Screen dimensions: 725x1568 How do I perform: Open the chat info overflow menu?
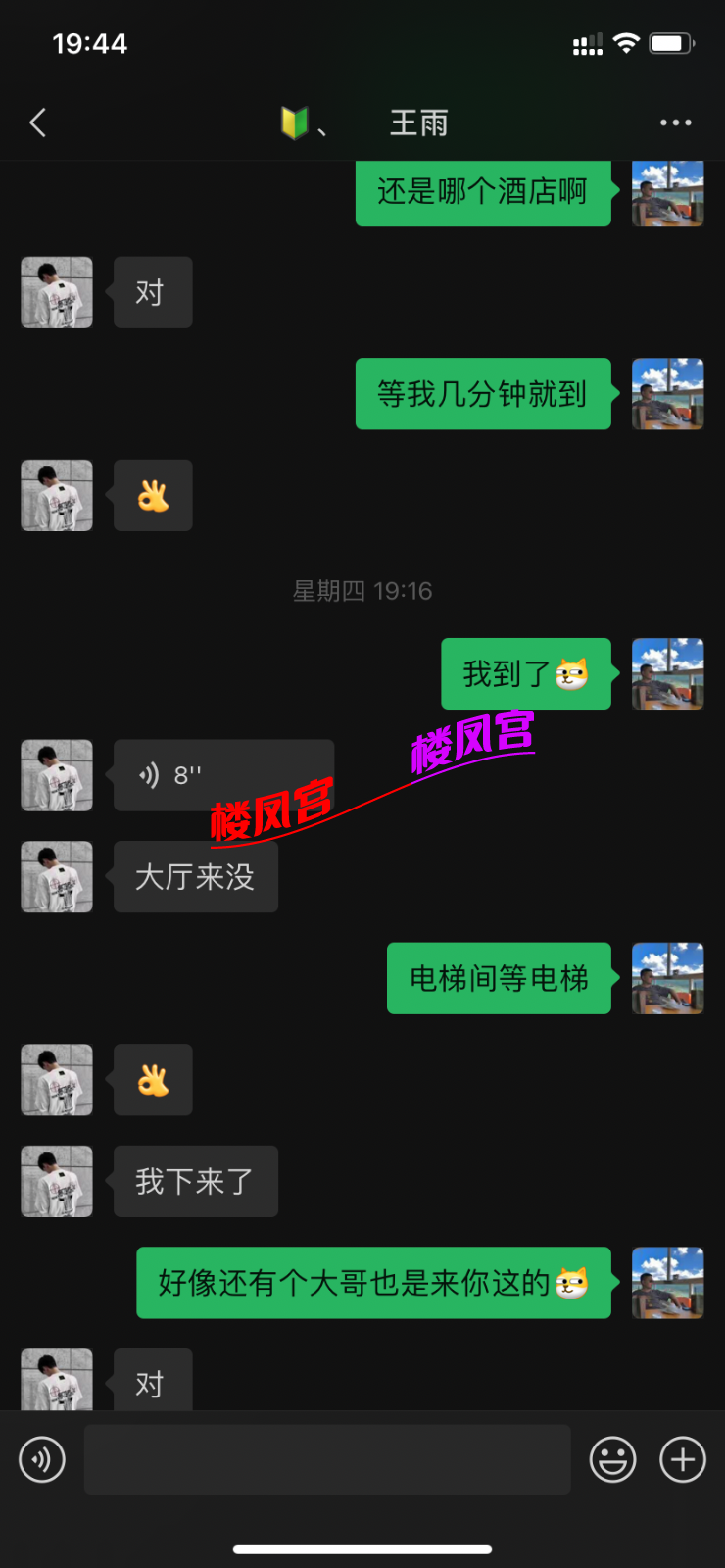pyautogui.click(x=675, y=122)
